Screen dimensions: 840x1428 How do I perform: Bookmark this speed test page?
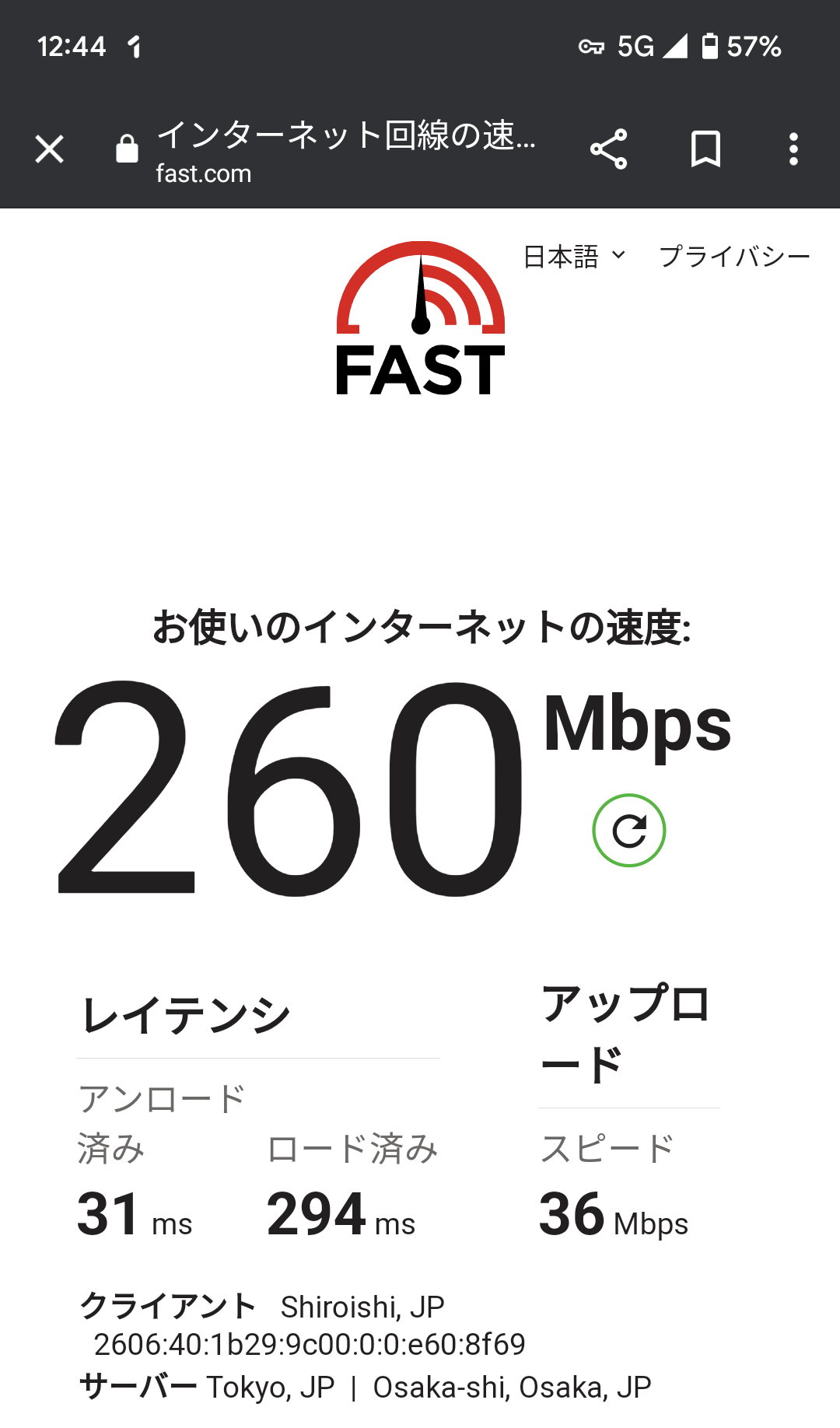pyautogui.click(x=705, y=149)
